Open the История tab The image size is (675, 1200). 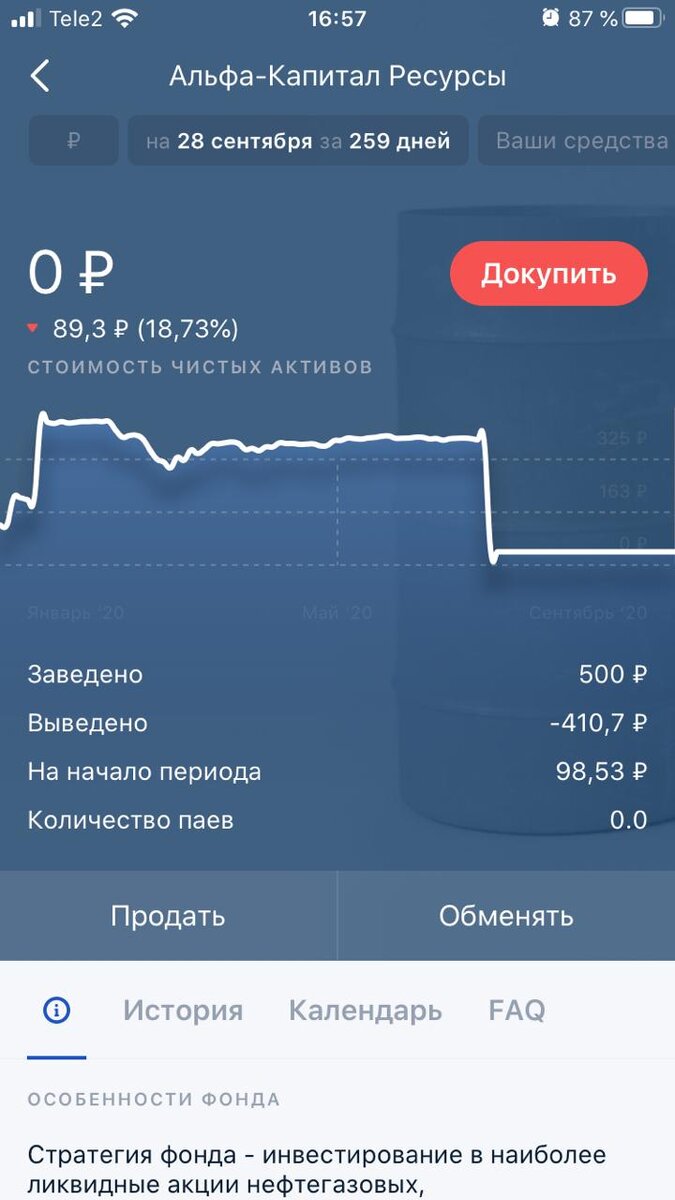[x=183, y=1010]
